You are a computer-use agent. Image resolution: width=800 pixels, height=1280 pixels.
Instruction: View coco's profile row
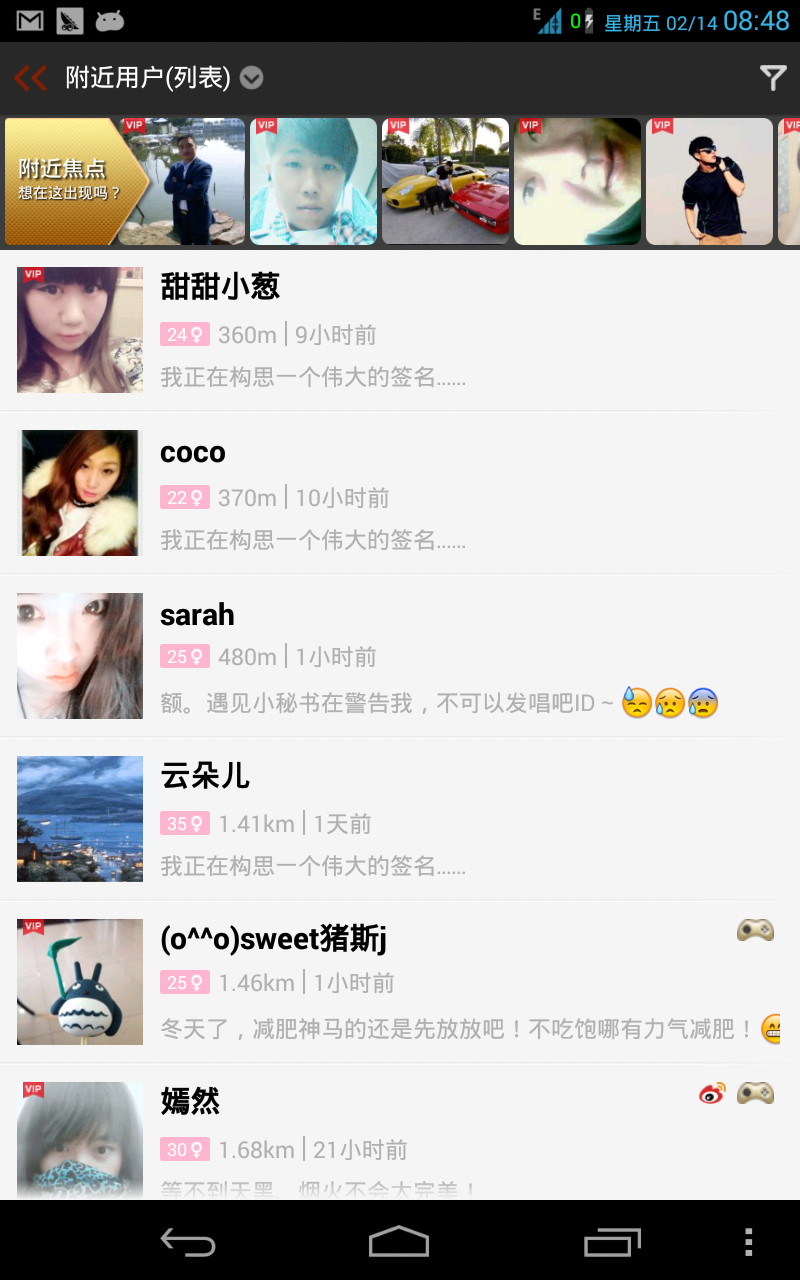pos(400,493)
